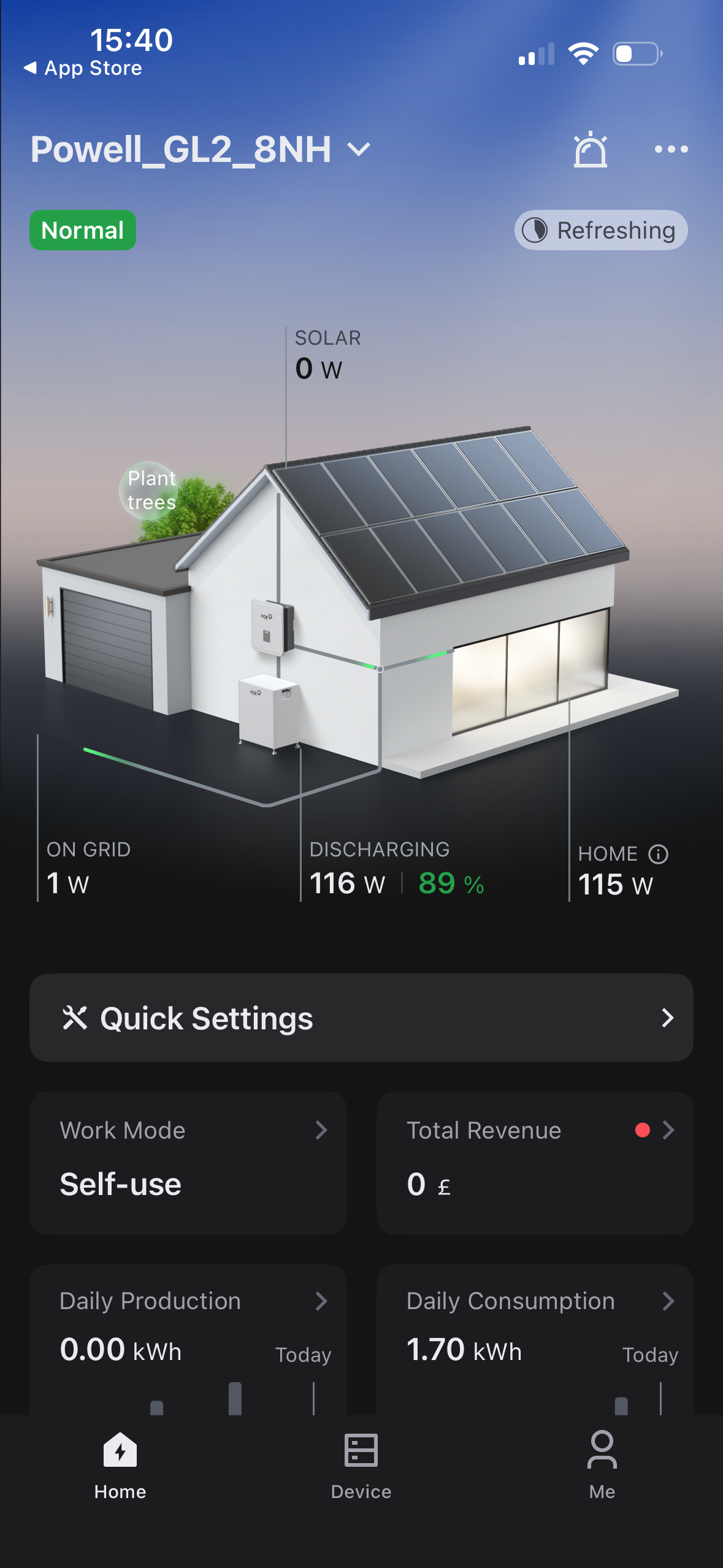Select the Home tab
723x1568 pixels.
pos(120,1465)
